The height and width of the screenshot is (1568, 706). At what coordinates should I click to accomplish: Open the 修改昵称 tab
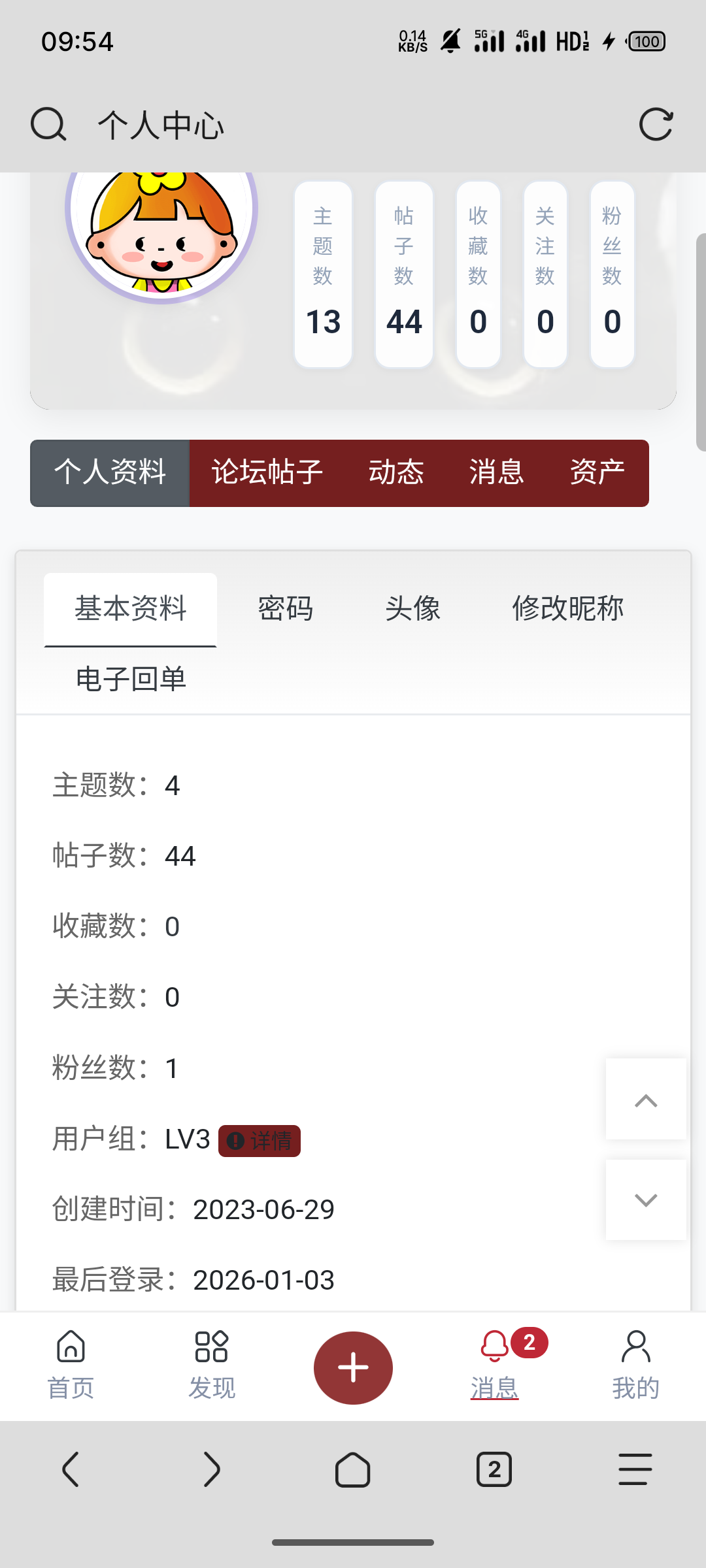pyautogui.click(x=567, y=609)
